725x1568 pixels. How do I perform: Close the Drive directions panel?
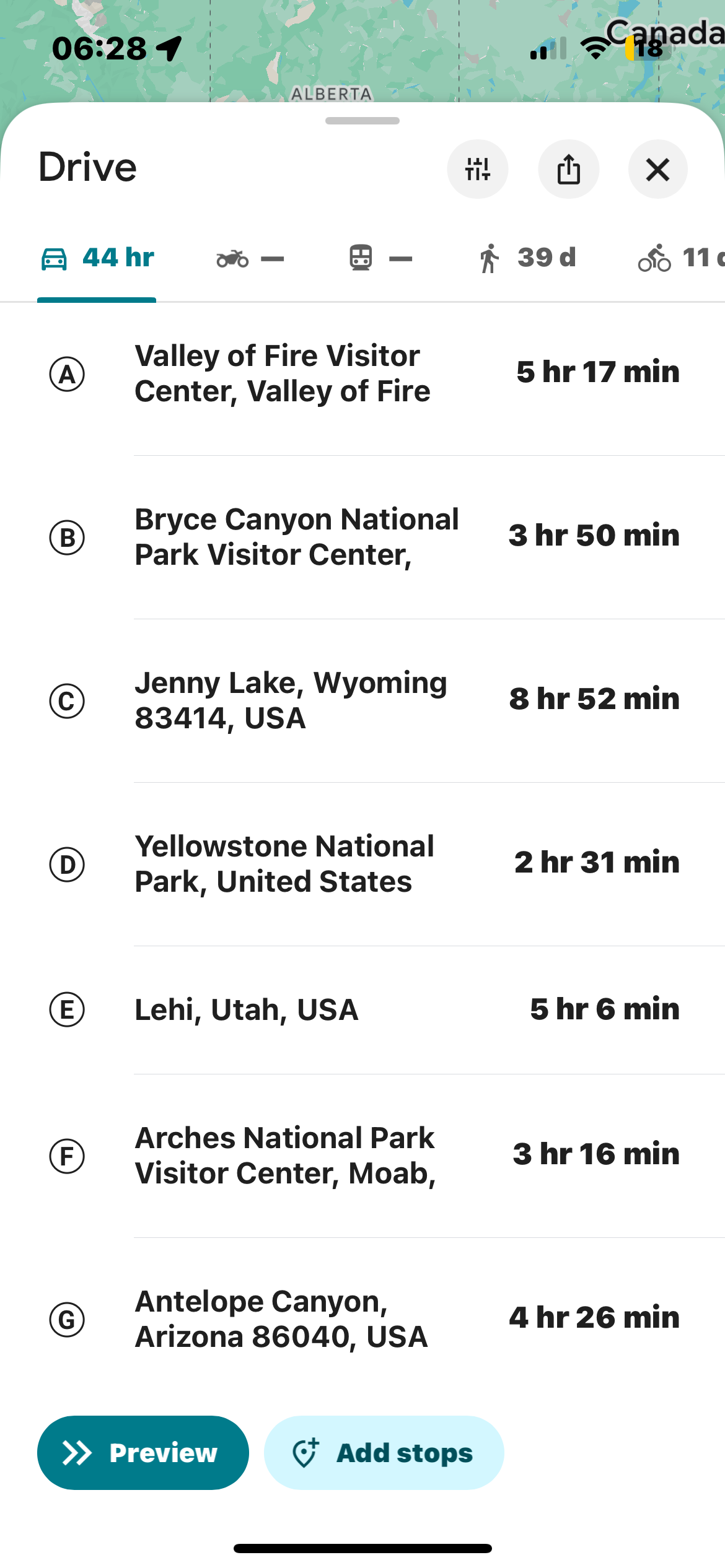click(657, 169)
